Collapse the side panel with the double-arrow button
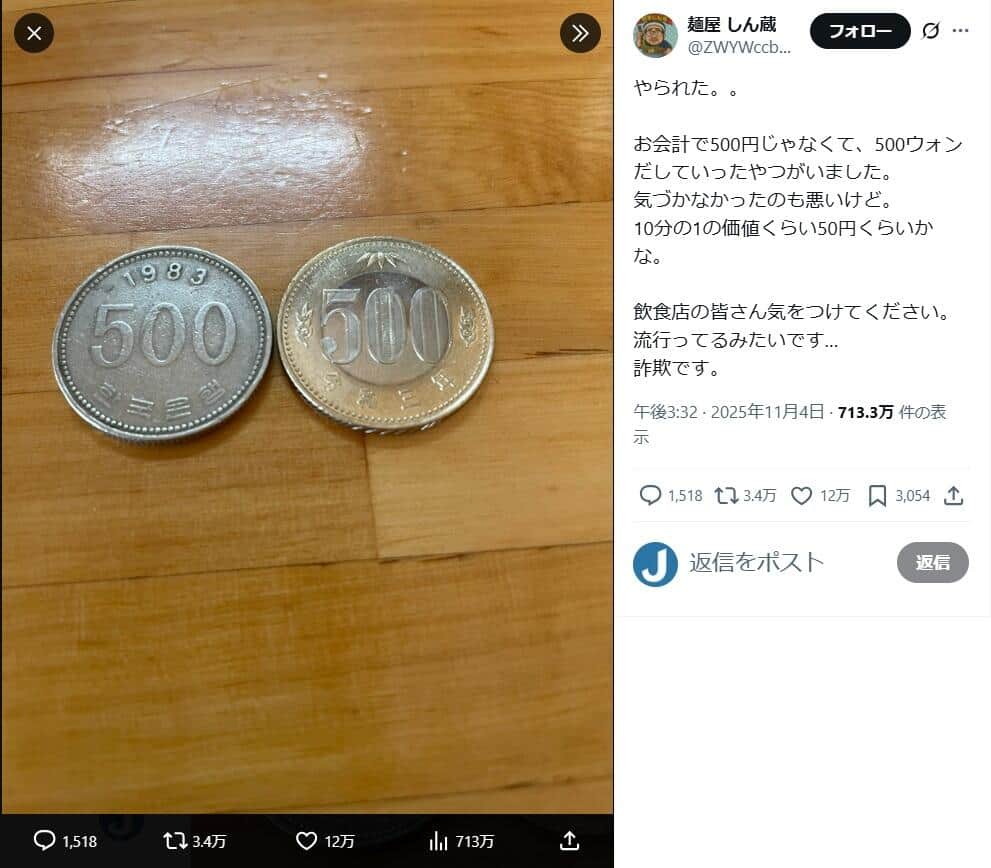The height and width of the screenshot is (868, 991). tap(580, 33)
